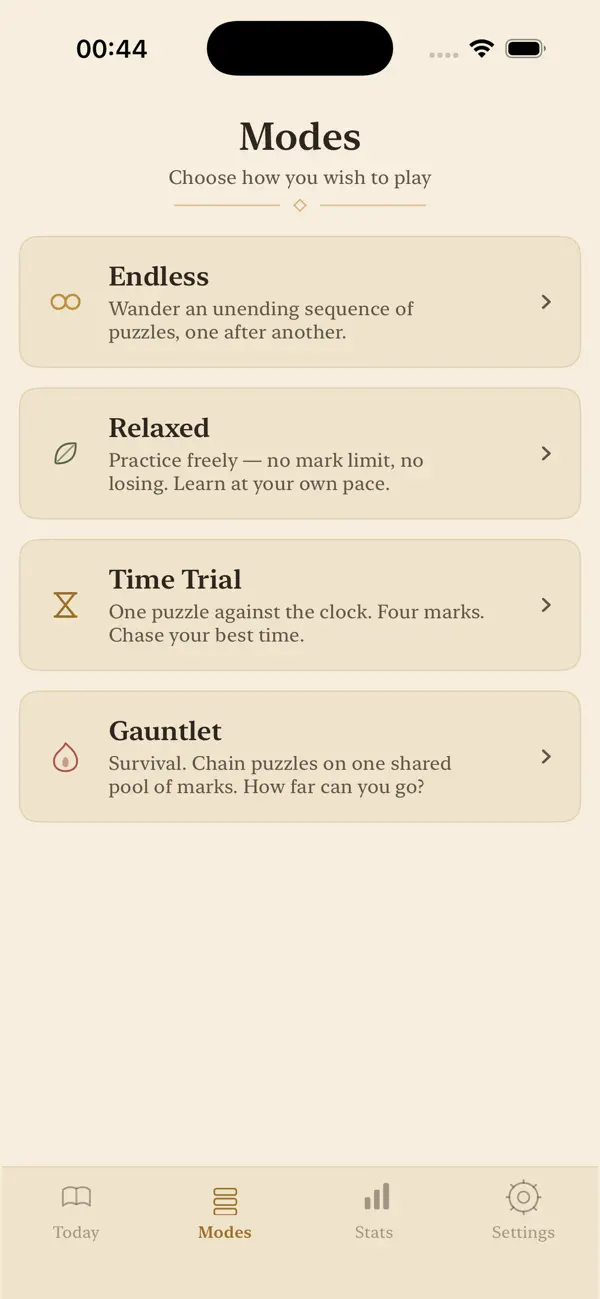Go to the Stats tab
The width and height of the screenshot is (600, 1299).
pos(374,1211)
